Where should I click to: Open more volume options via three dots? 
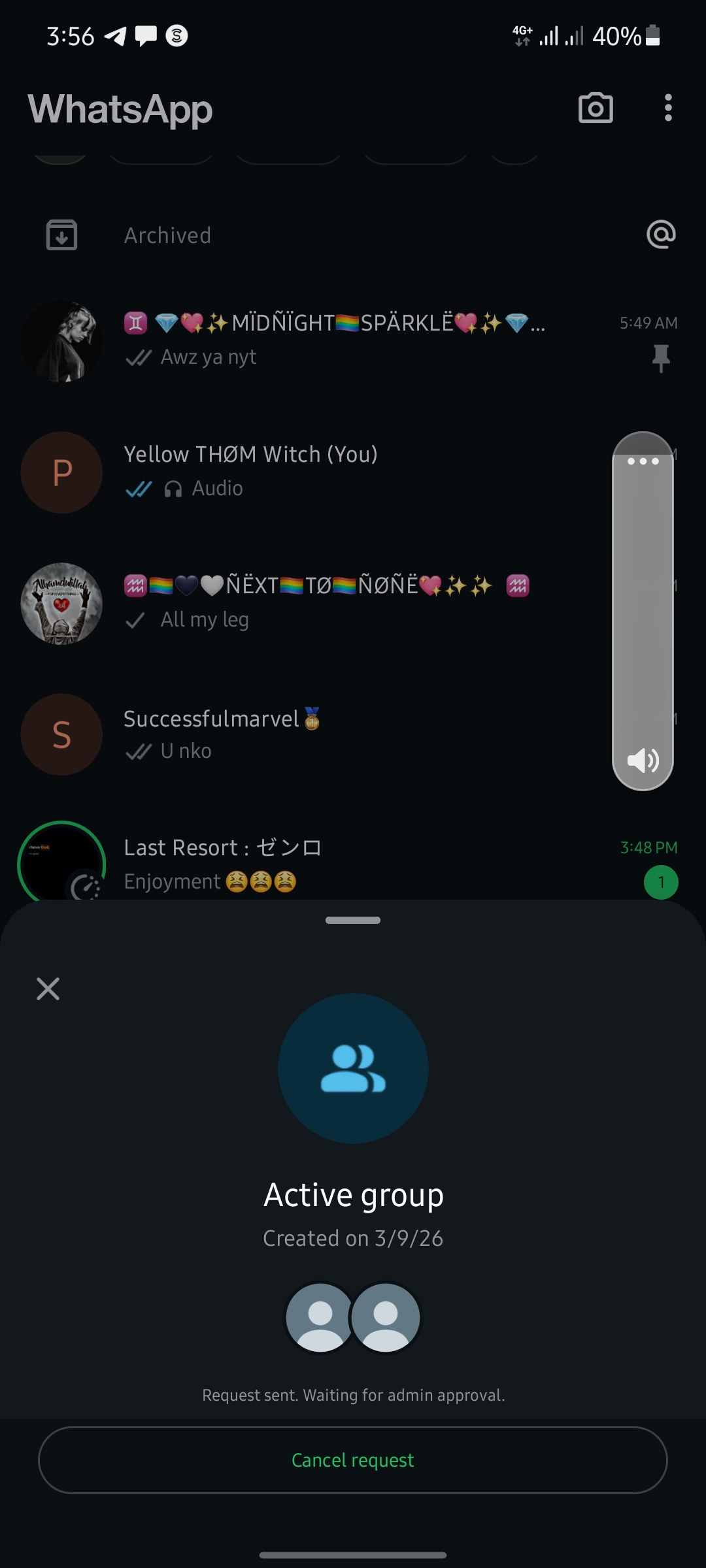coord(643,461)
